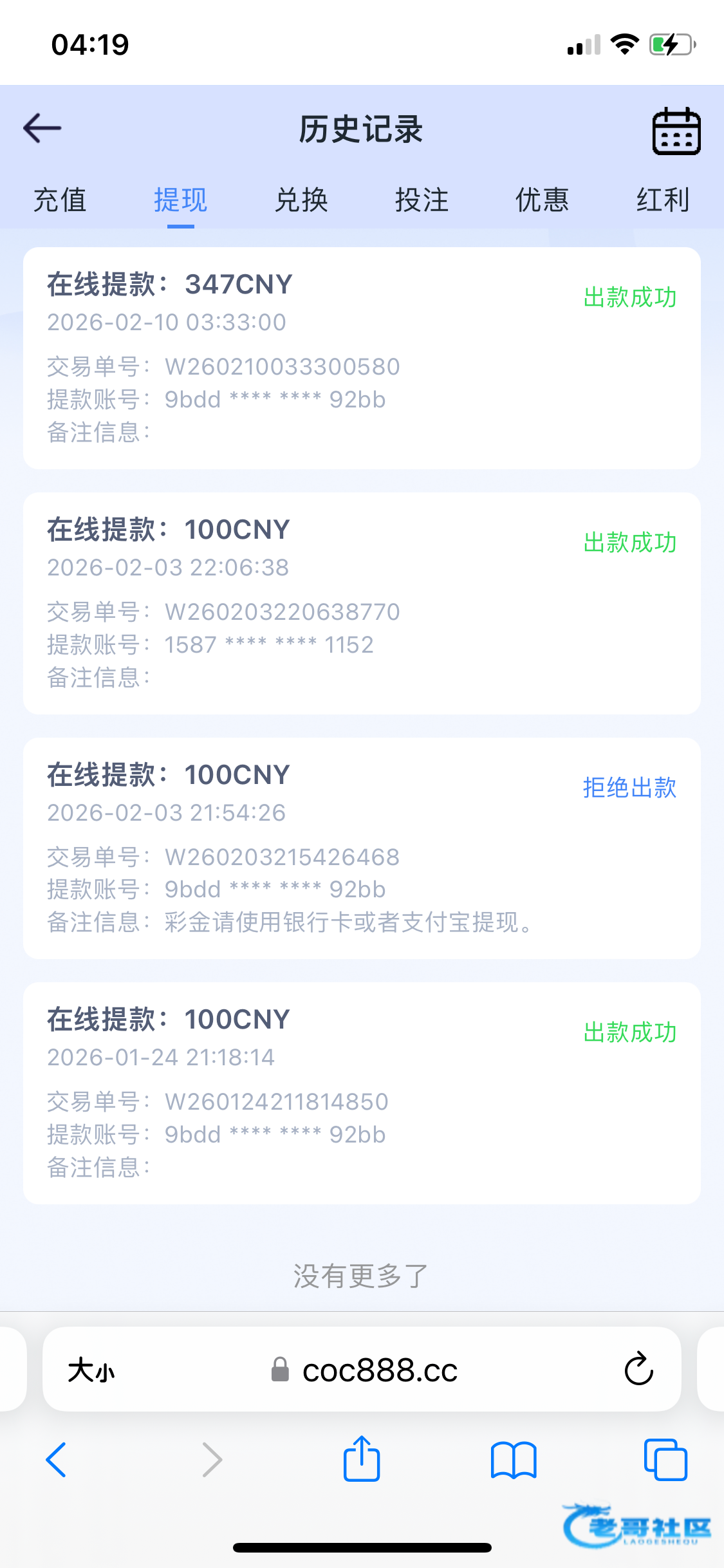Switch to the 优惠 tab
The image size is (724, 1568).
pyautogui.click(x=542, y=200)
